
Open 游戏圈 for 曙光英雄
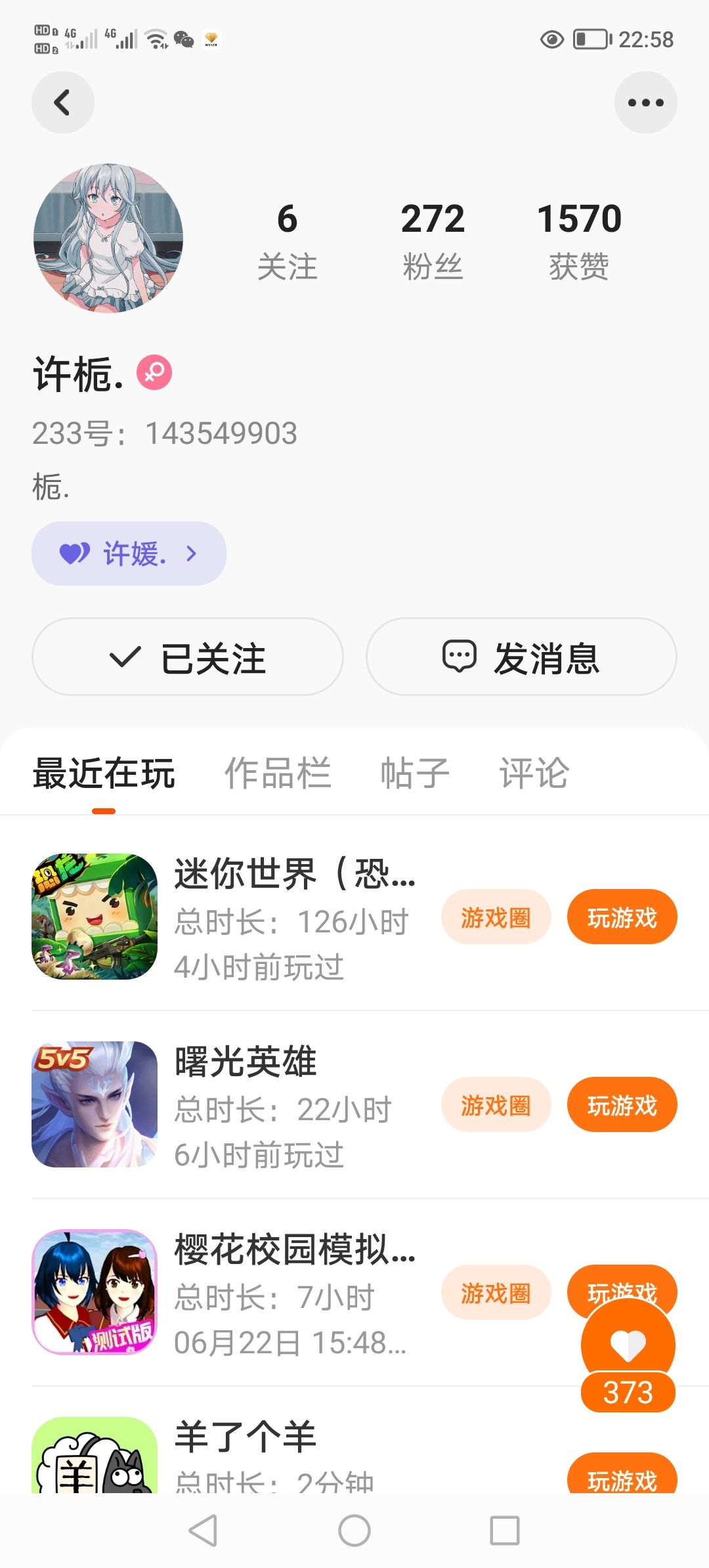[496, 1105]
